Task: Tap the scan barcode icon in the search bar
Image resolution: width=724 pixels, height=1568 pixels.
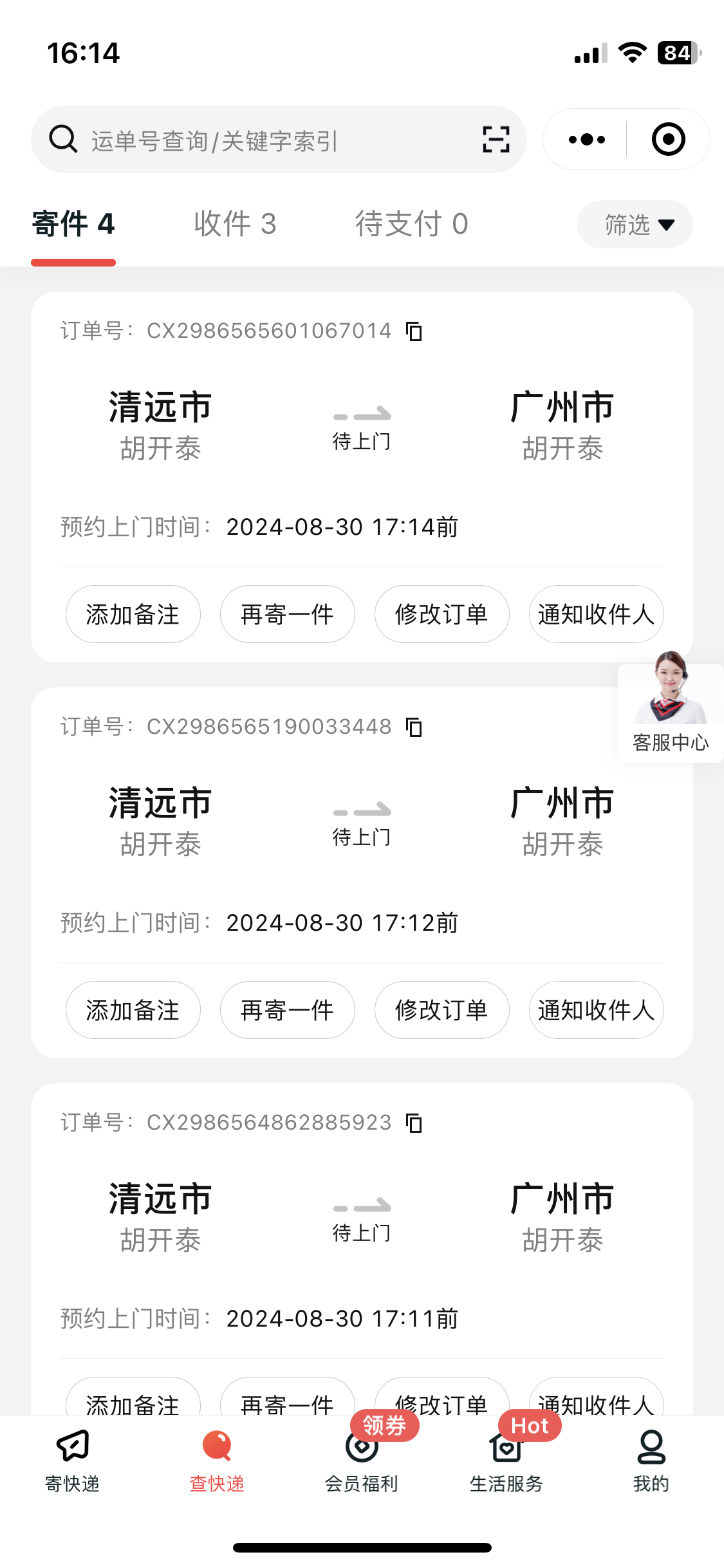Action: pyautogui.click(x=496, y=140)
